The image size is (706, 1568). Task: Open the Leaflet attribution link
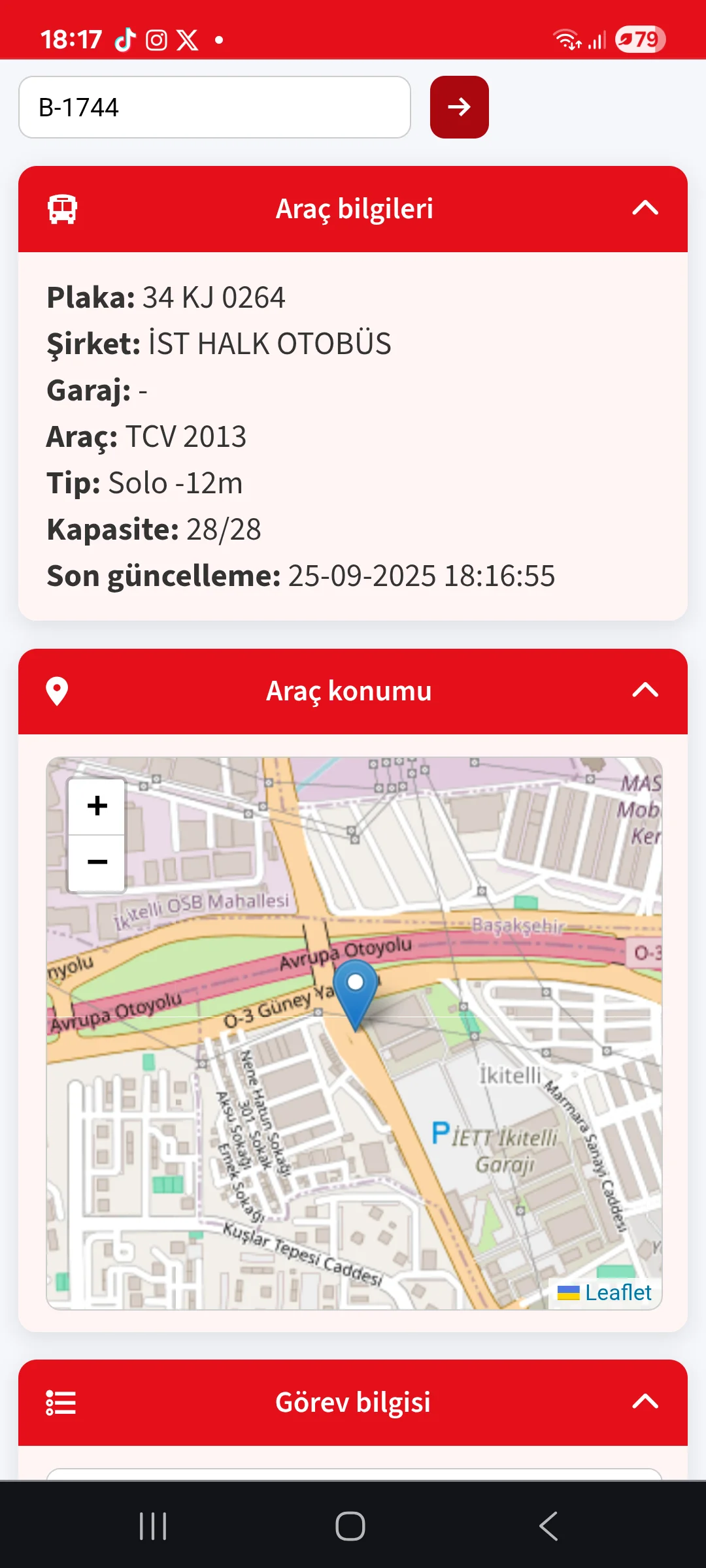tap(618, 1292)
